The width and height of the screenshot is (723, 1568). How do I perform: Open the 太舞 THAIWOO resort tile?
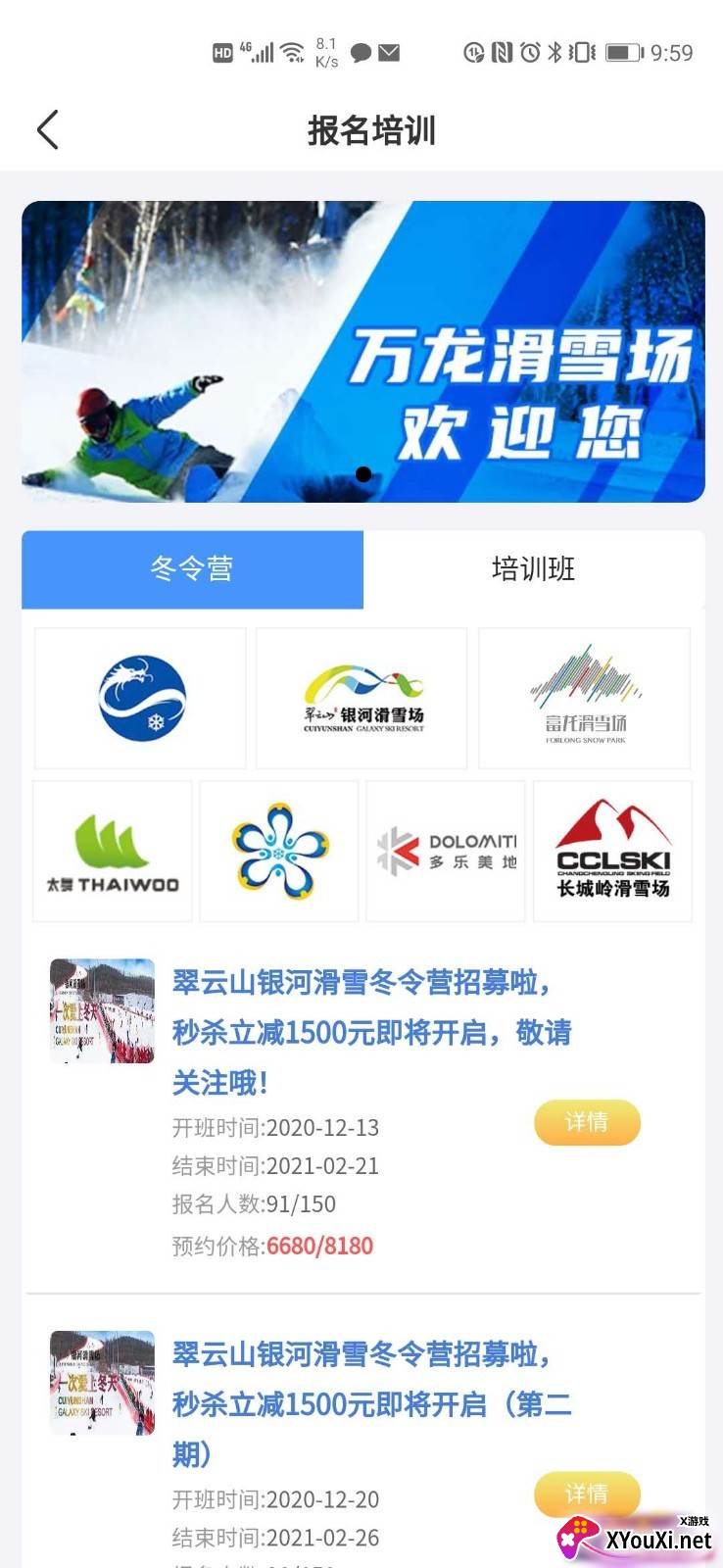pyautogui.click(x=113, y=852)
